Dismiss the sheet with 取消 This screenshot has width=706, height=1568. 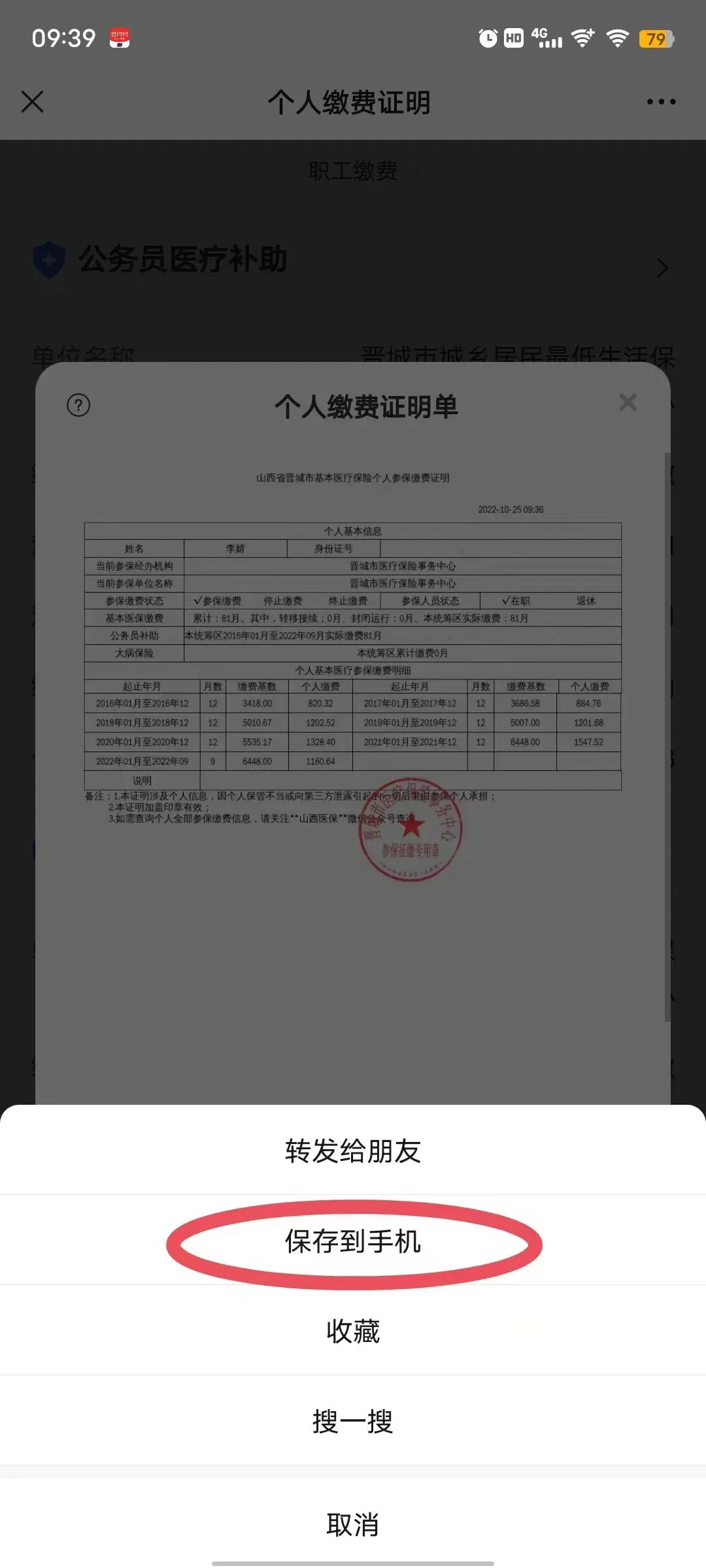pos(353,1524)
